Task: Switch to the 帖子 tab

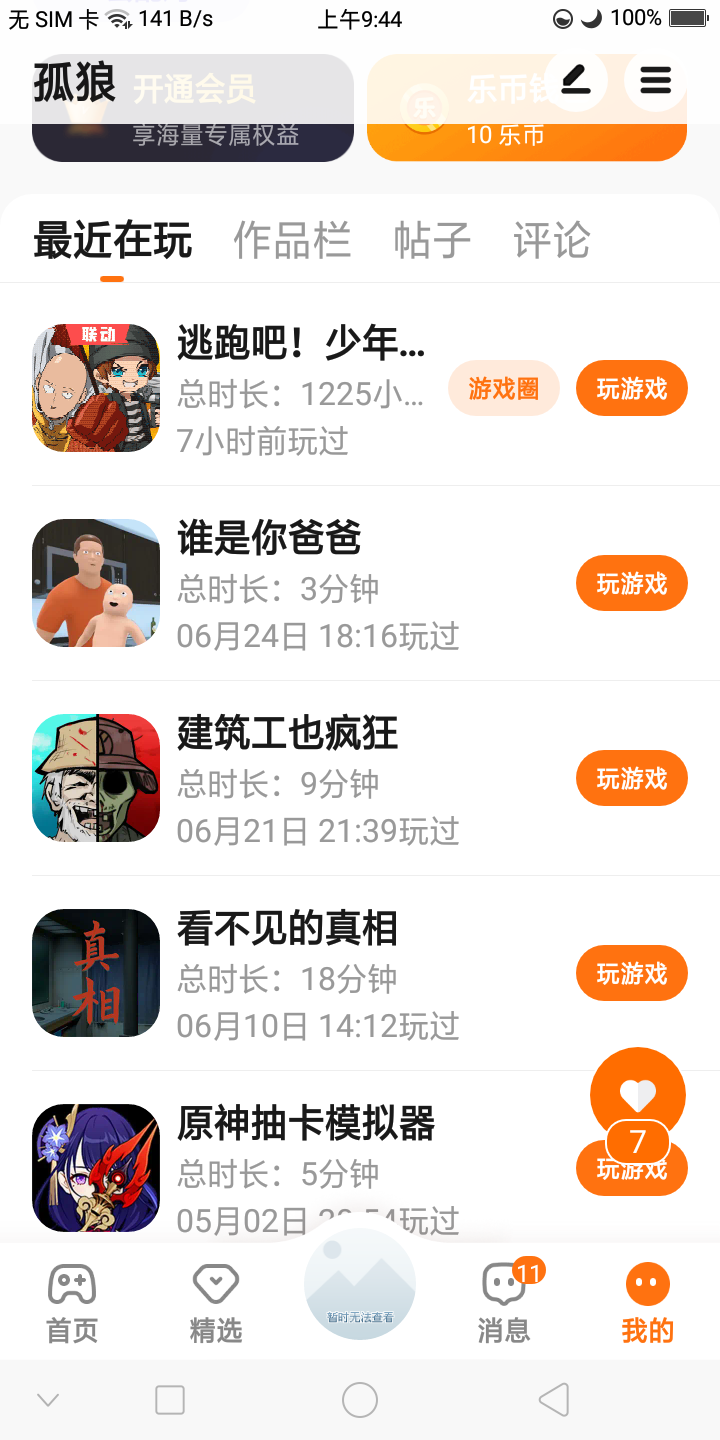Action: point(432,241)
